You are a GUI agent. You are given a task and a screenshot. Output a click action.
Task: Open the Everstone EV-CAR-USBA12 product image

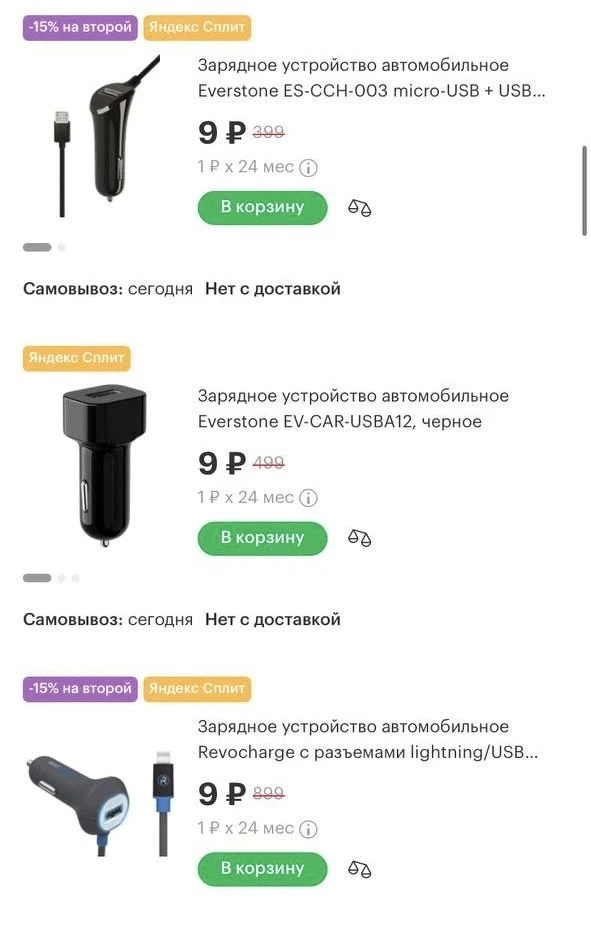(104, 466)
